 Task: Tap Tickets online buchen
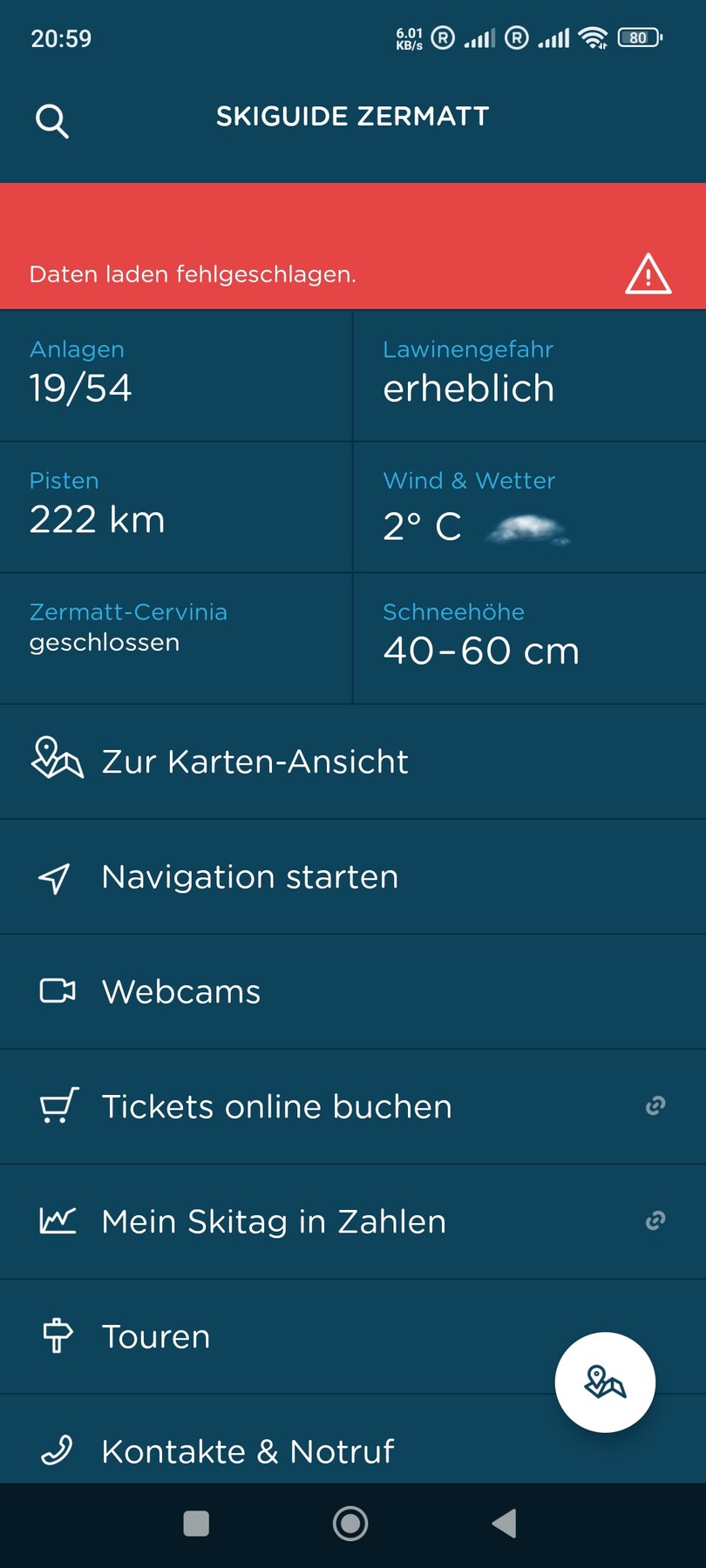352,1106
